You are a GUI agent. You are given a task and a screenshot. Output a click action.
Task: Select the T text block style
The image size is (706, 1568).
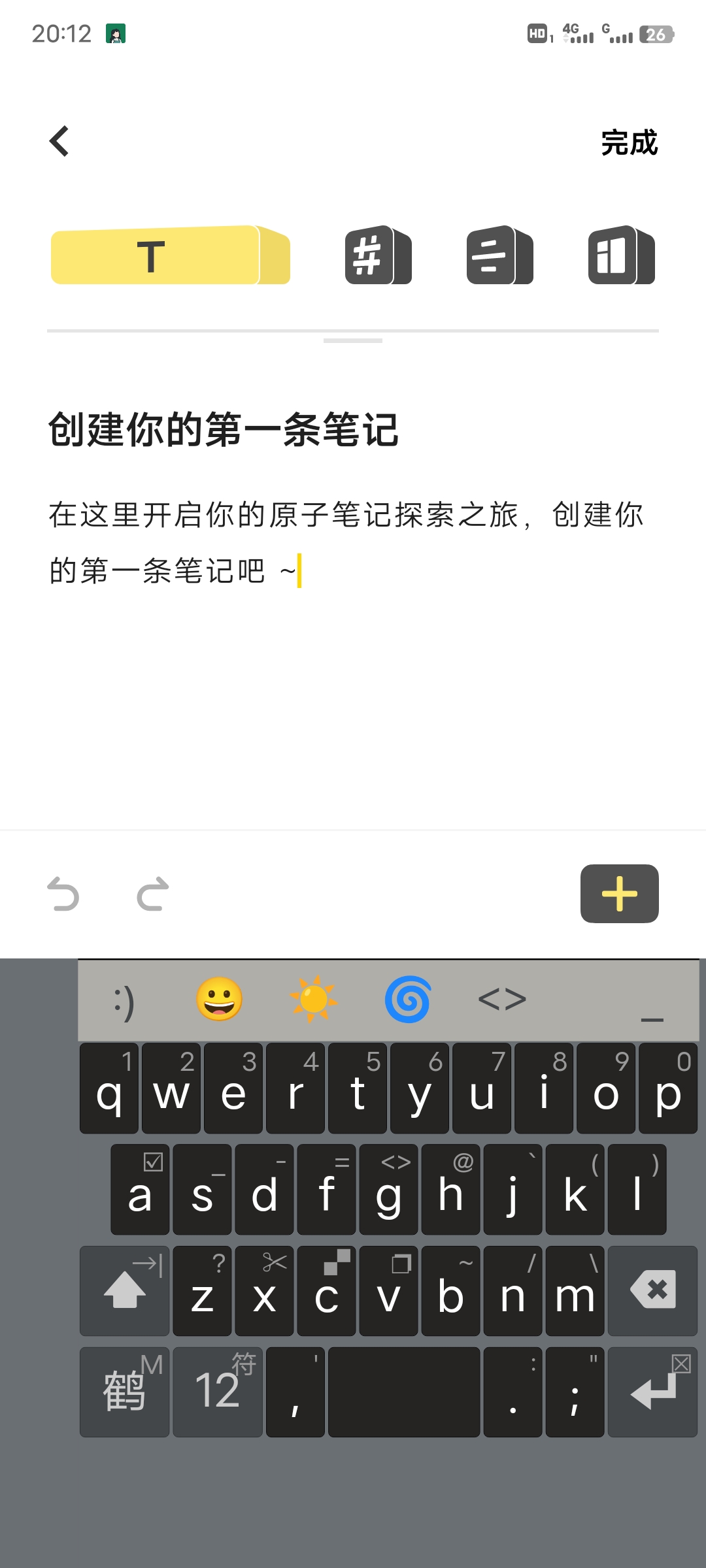click(x=171, y=255)
